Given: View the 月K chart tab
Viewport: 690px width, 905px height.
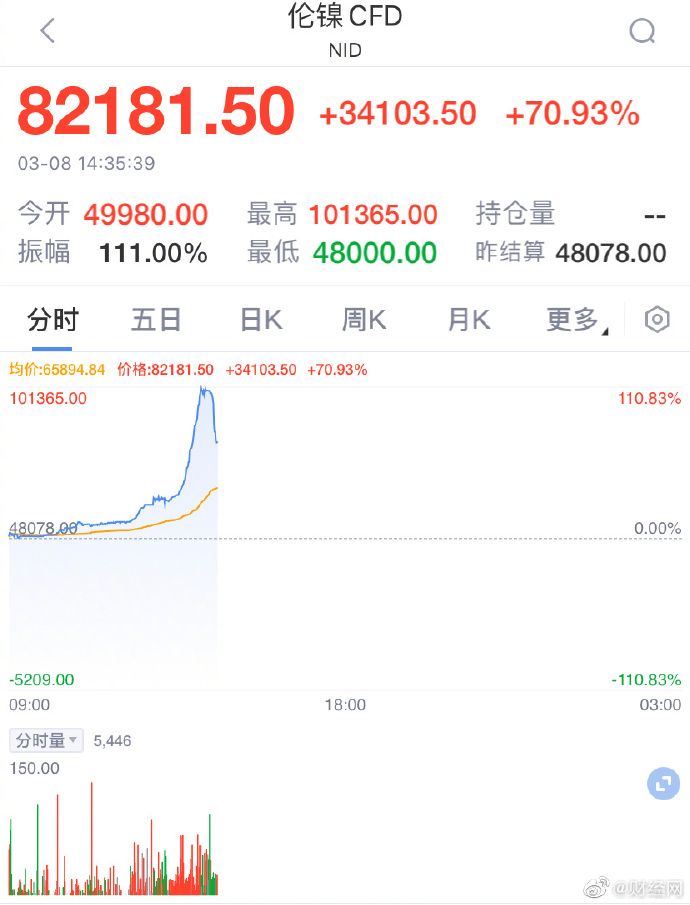Looking at the screenshot, I should tap(468, 320).
